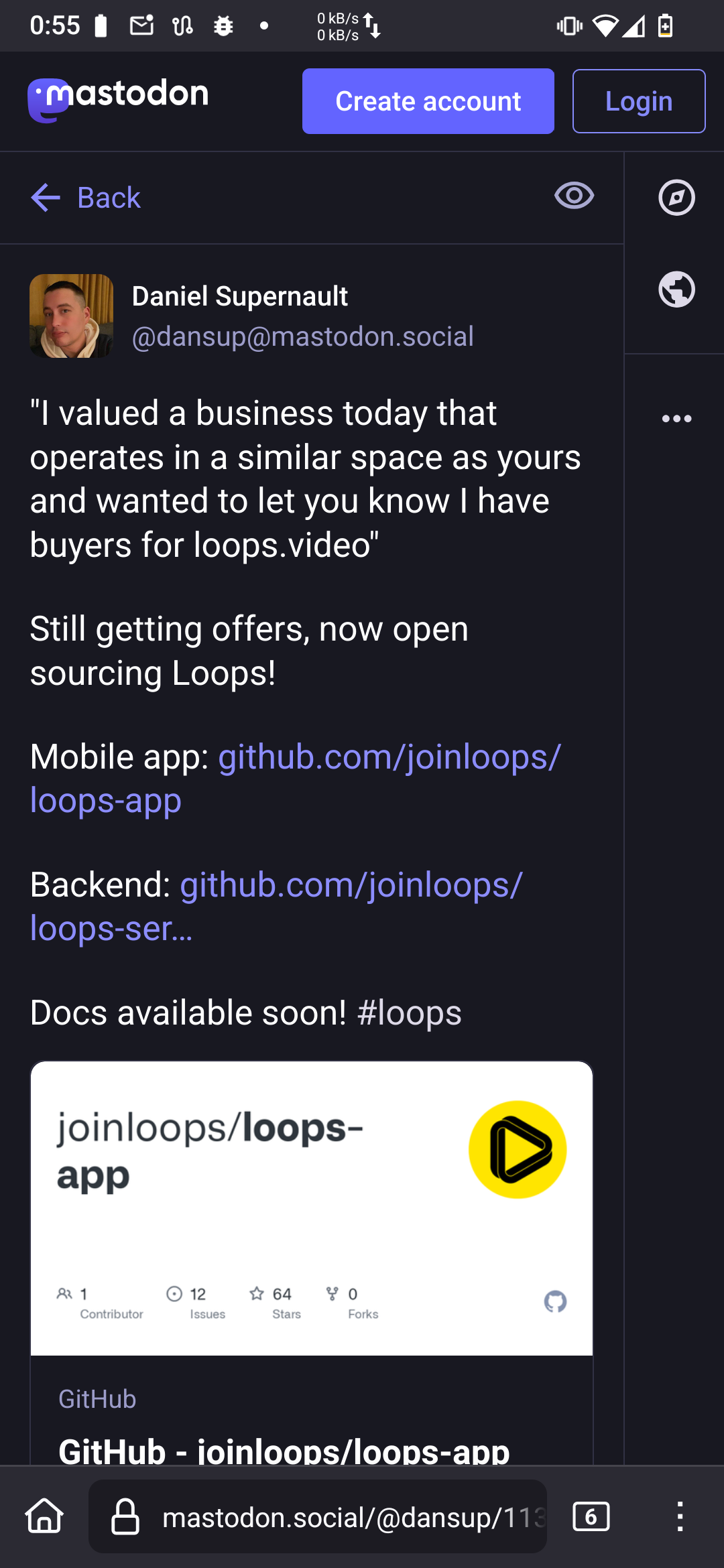
Task: Open the Login page
Action: pyautogui.click(x=638, y=101)
